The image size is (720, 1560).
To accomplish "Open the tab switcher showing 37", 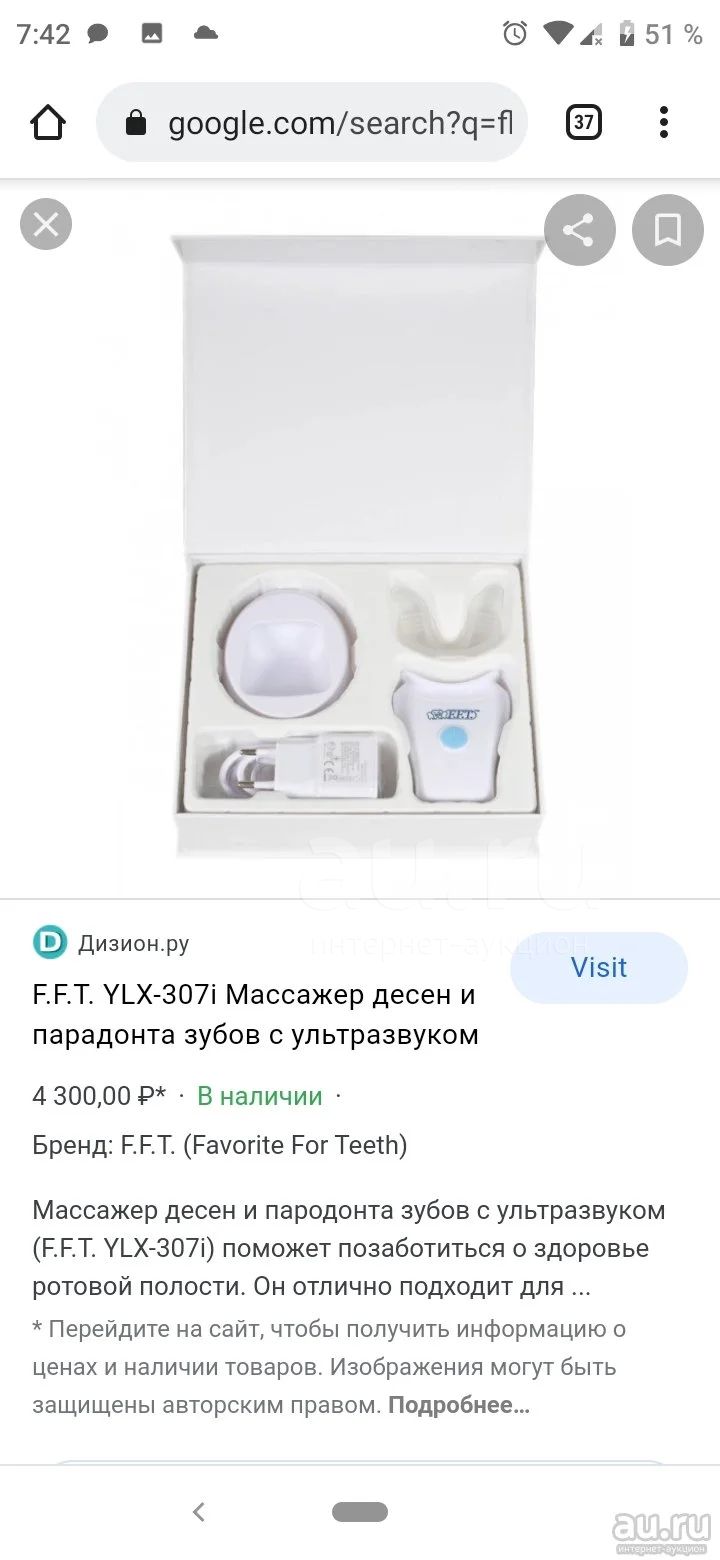I will [x=584, y=123].
